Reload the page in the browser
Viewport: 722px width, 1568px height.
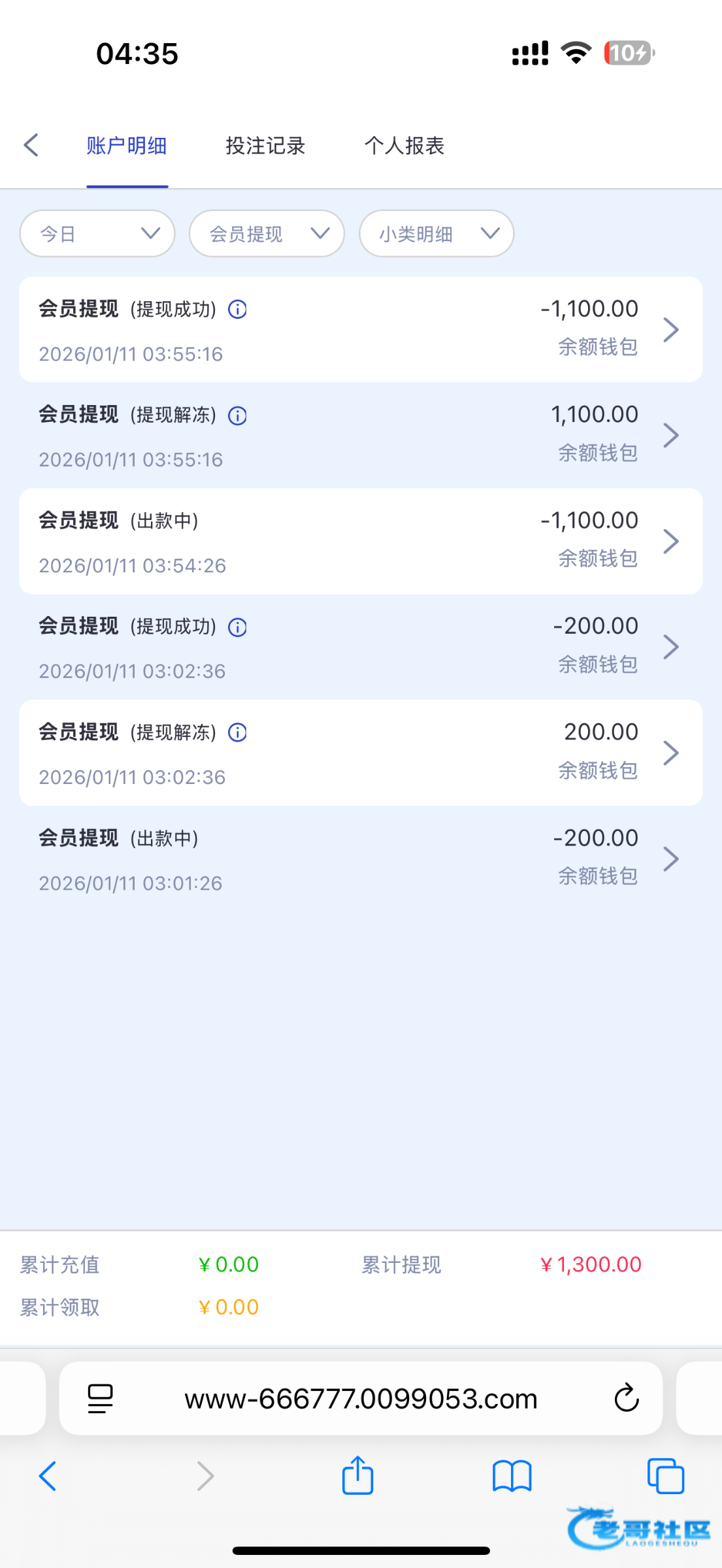[x=626, y=1398]
